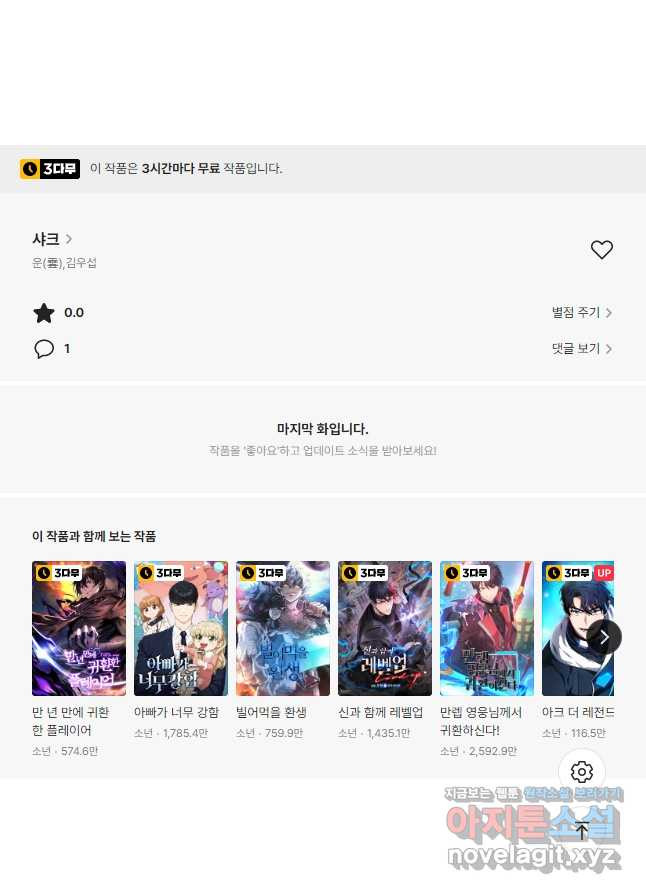Image resolution: width=646 pixels, height=894 pixels.
Task: Open 댓글 보기 to view comments
Action: (x=582, y=349)
